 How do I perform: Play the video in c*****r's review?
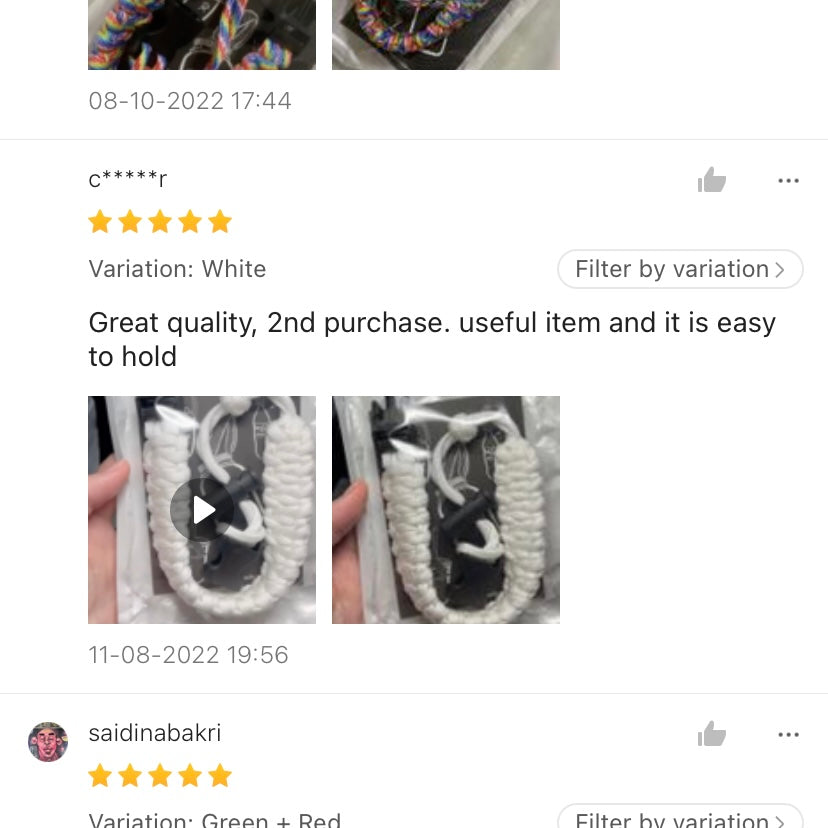pyautogui.click(x=202, y=510)
